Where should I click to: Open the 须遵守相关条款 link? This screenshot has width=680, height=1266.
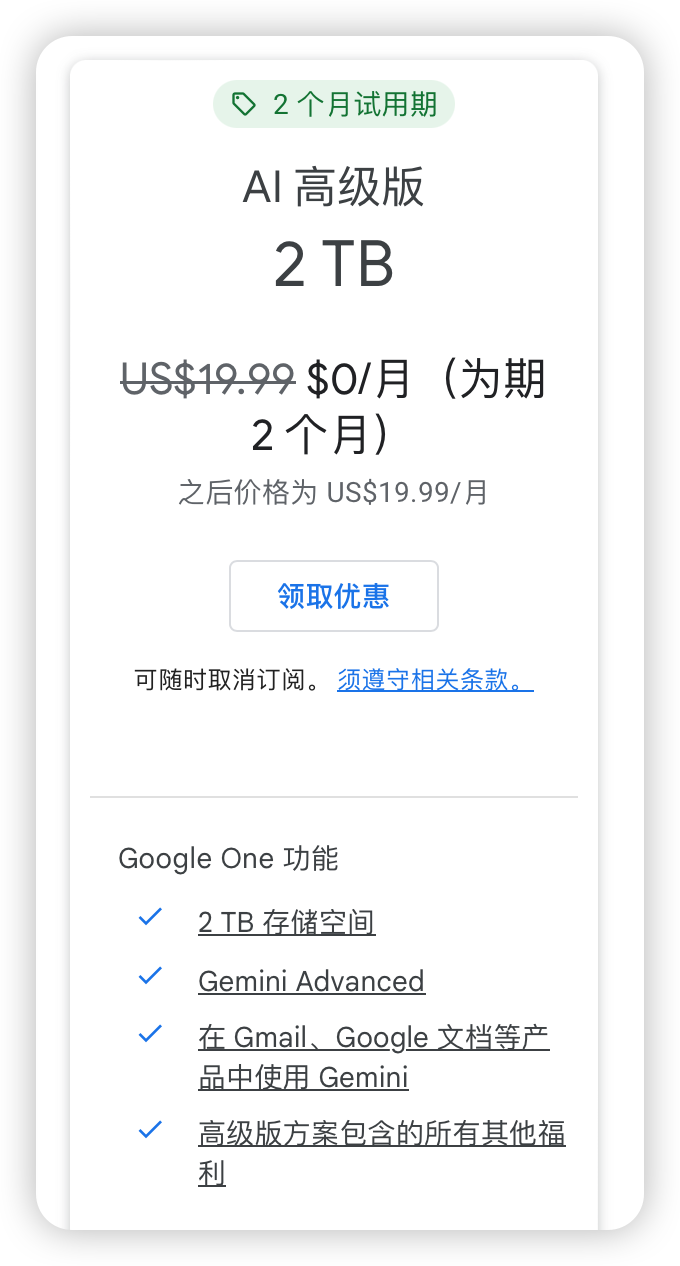(x=435, y=681)
